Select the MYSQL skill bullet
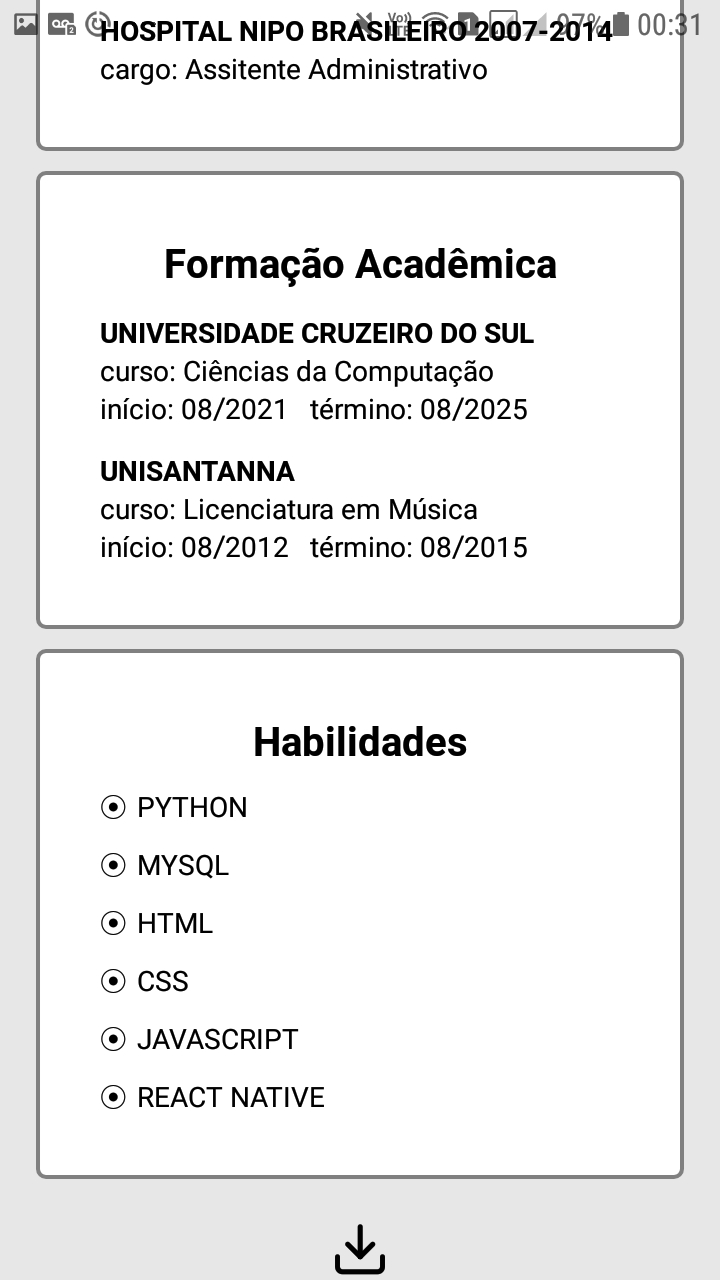Screen dimensions: 720x1280 [113, 865]
